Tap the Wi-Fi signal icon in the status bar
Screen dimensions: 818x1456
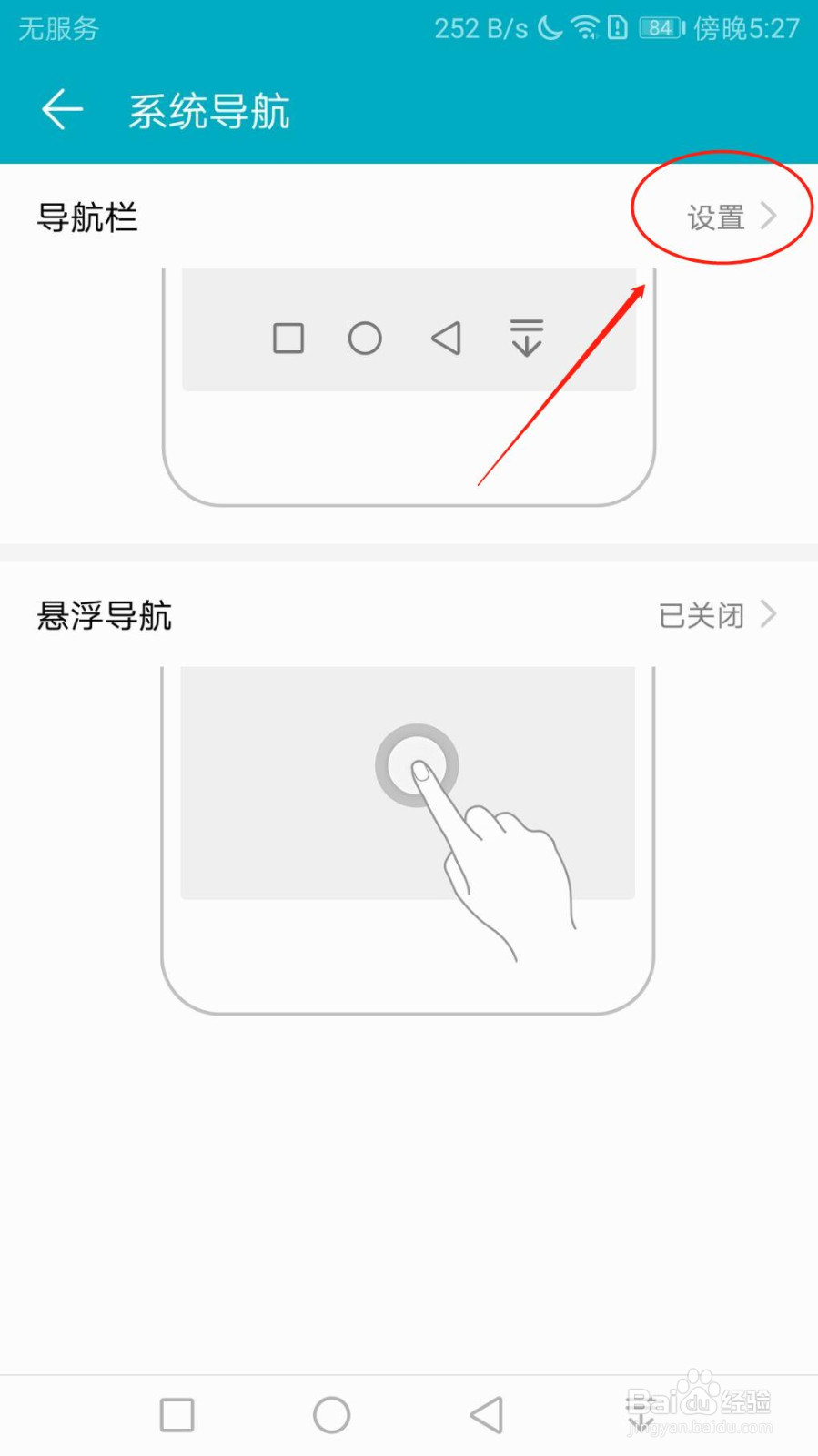click(x=585, y=27)
